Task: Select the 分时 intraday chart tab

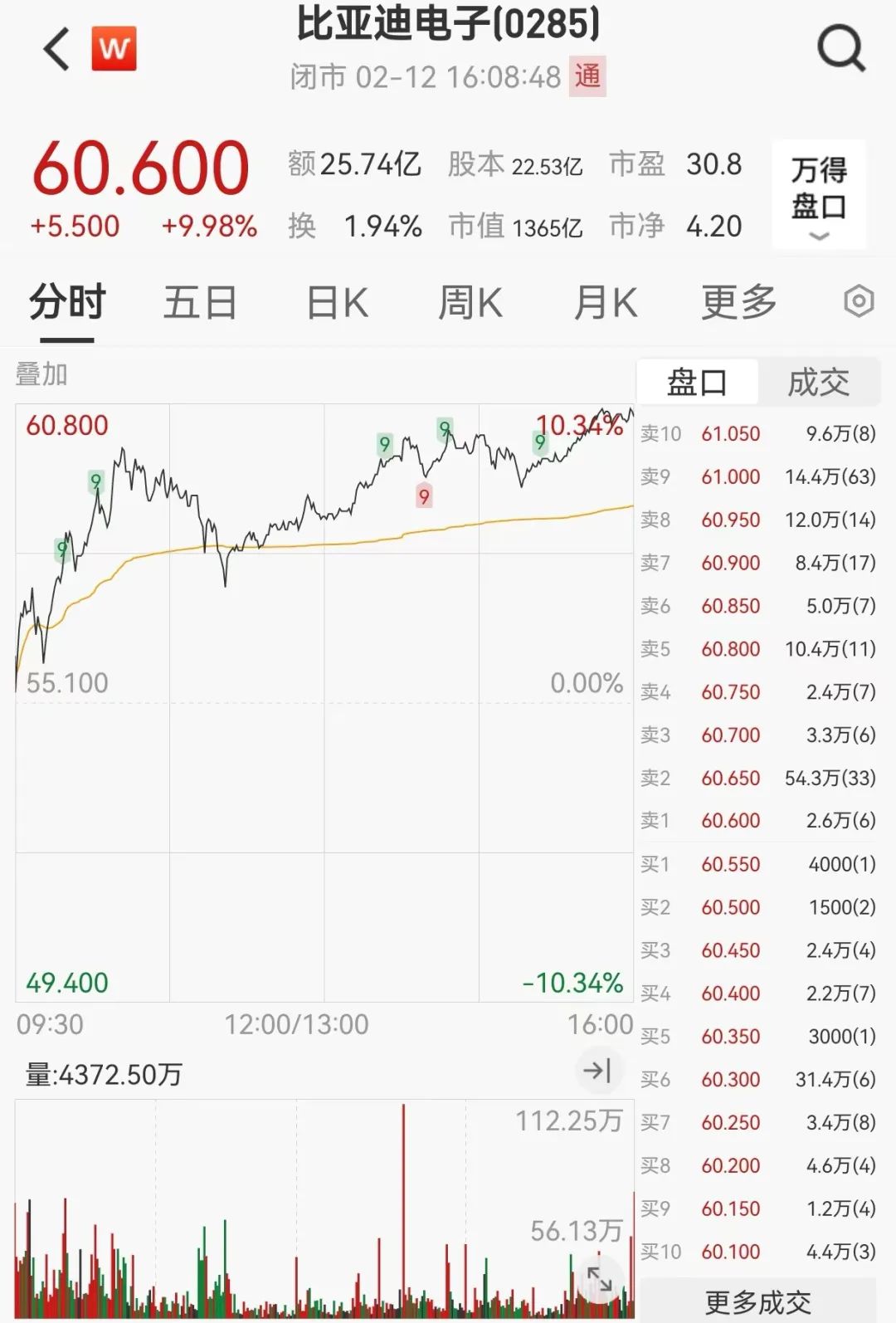Action: coord(67,302)
